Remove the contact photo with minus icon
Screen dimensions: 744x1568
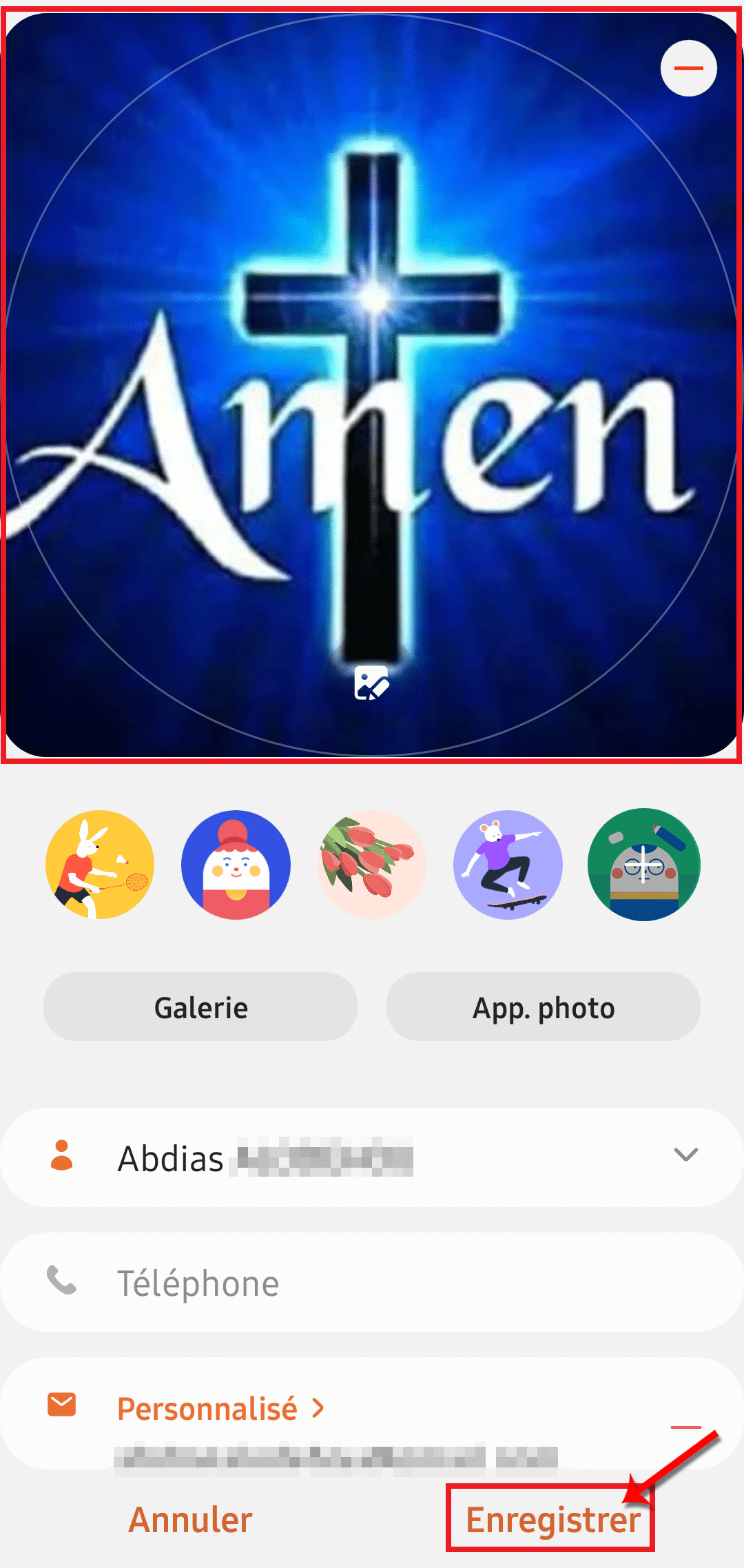pyautogui.click(x=688, y=68)
